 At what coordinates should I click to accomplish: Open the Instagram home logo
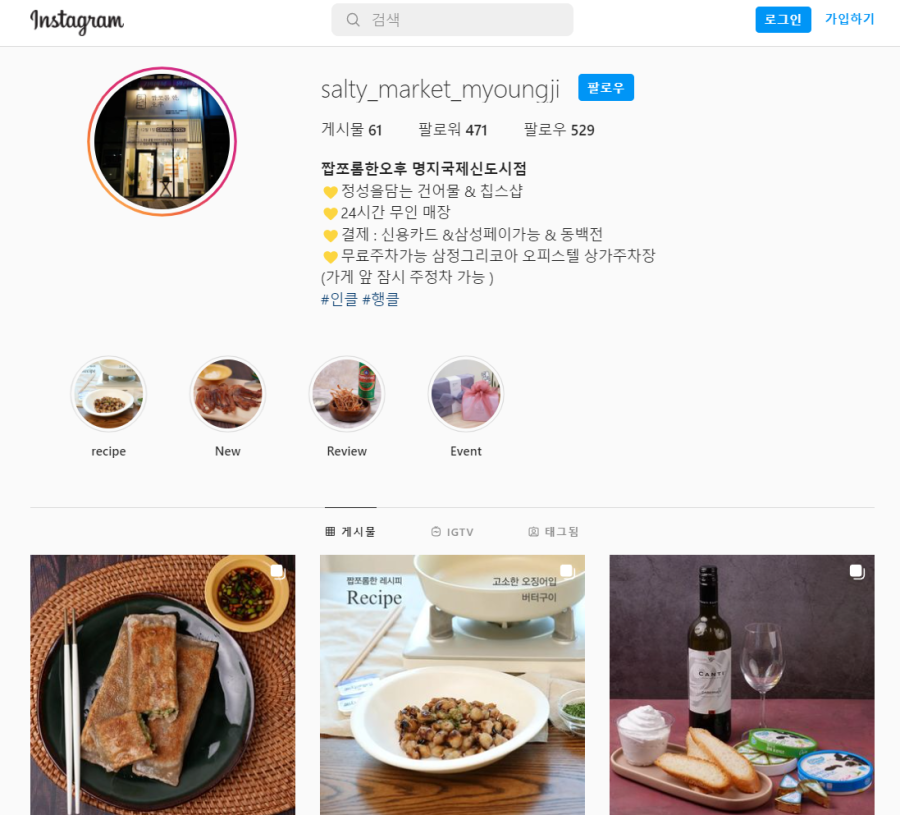(x=77, y=21)
